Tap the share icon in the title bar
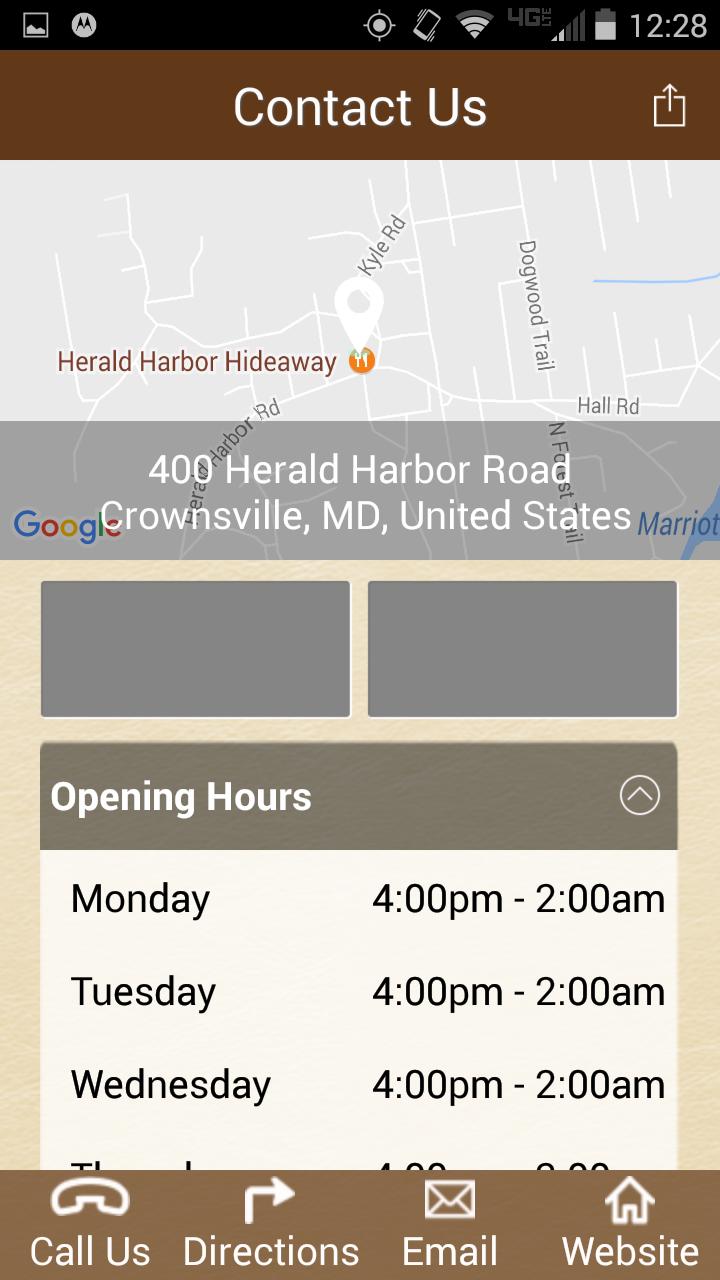The width and height of the screenshot is (720, 1280). click(669, 104)
